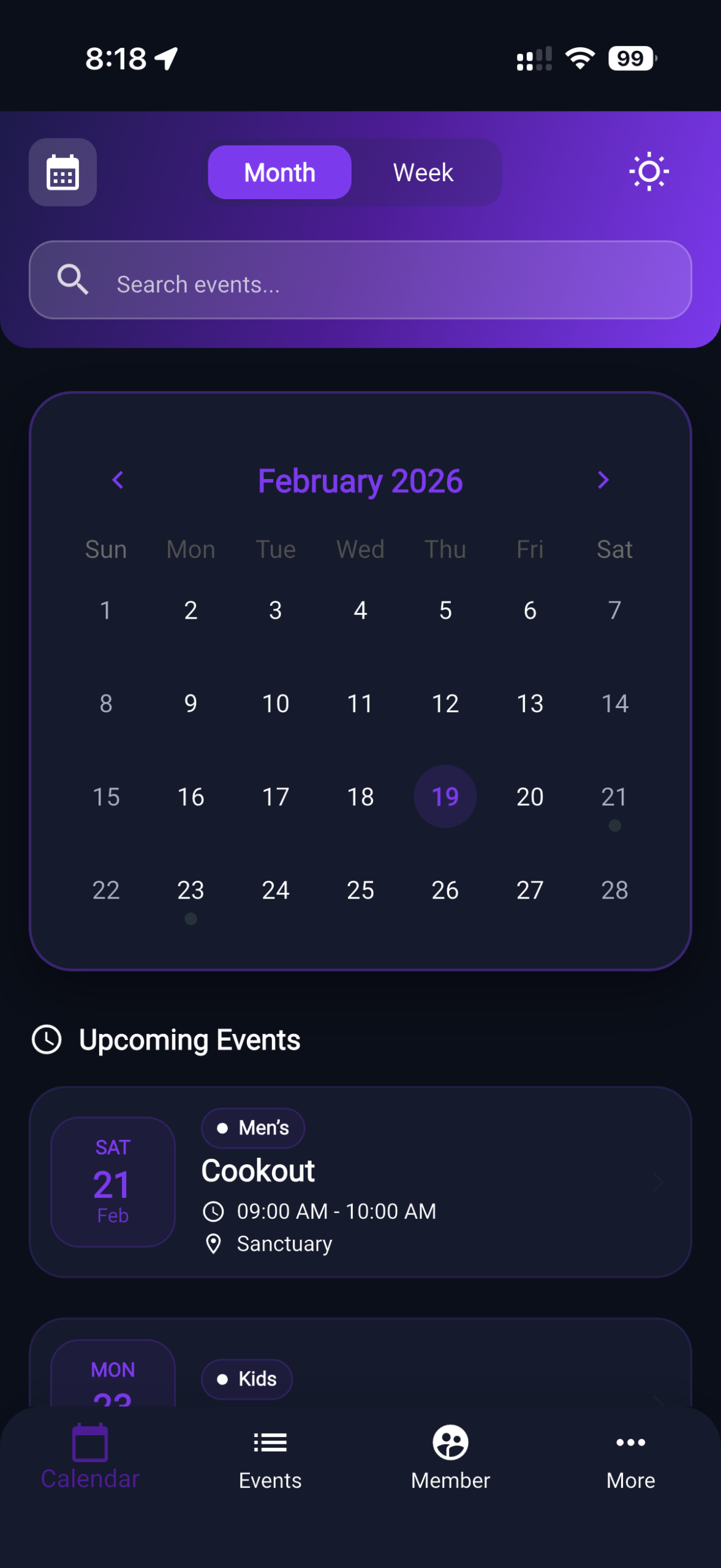
Task: Toggle the light theme sun icon
Action: click(x=649, y=172)
